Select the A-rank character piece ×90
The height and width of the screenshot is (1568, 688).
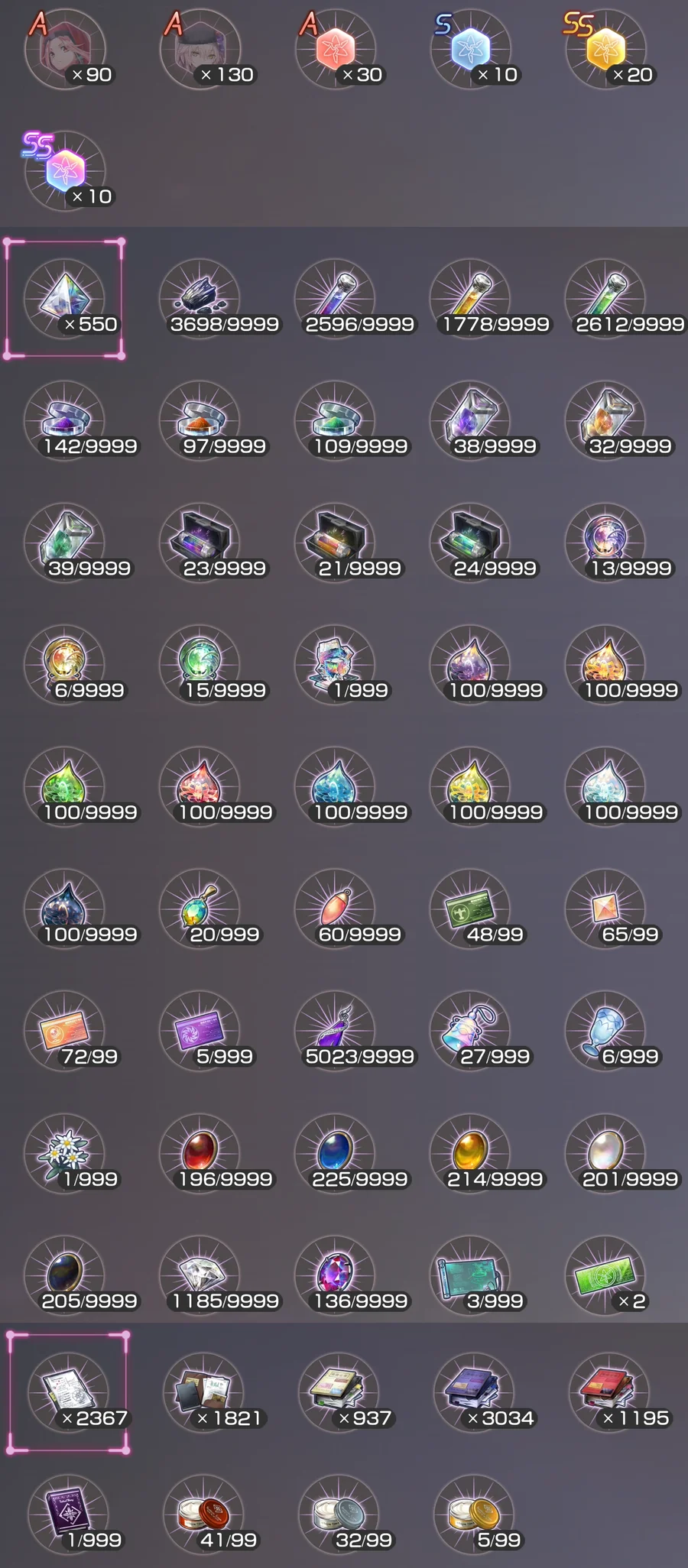coord(65,50)
